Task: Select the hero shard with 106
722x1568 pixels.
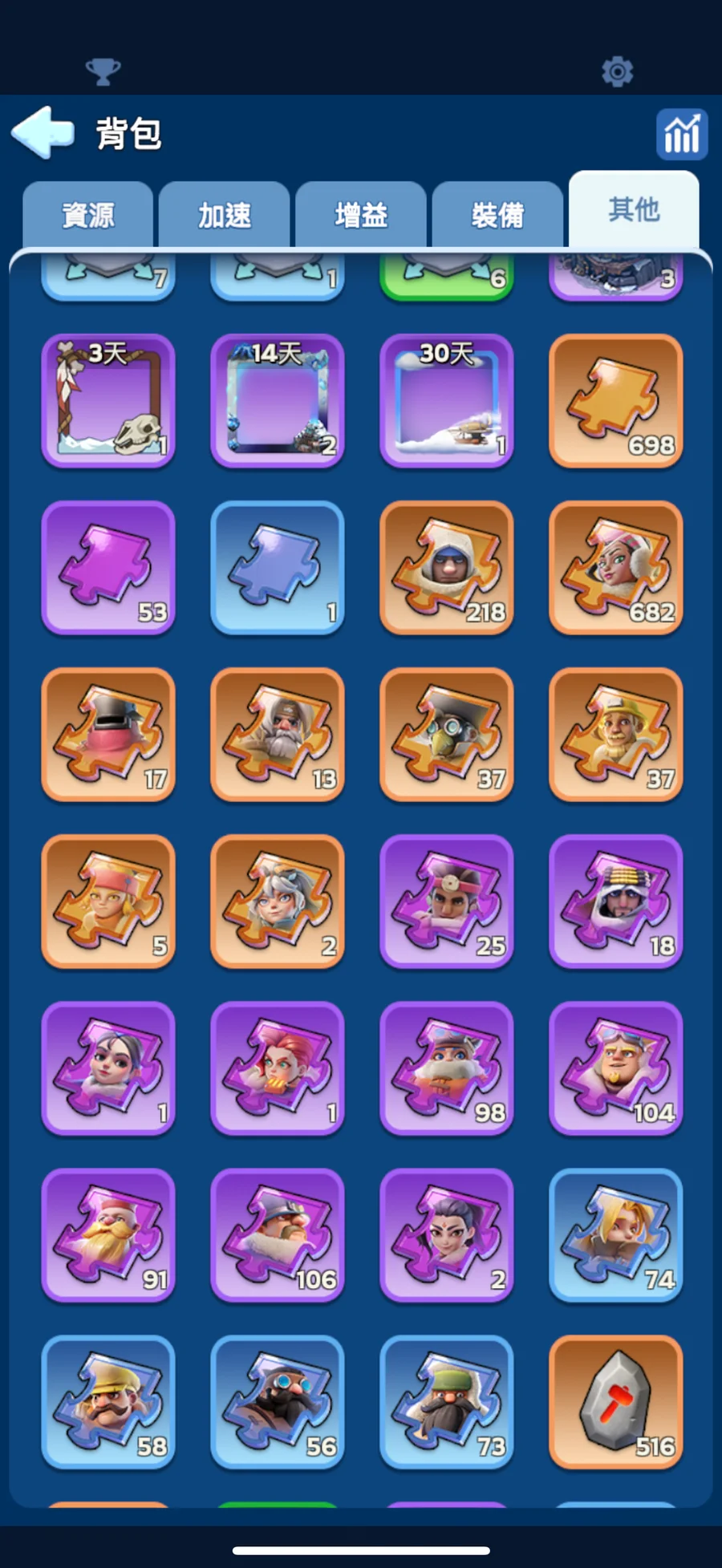Action: point(278,1235)
